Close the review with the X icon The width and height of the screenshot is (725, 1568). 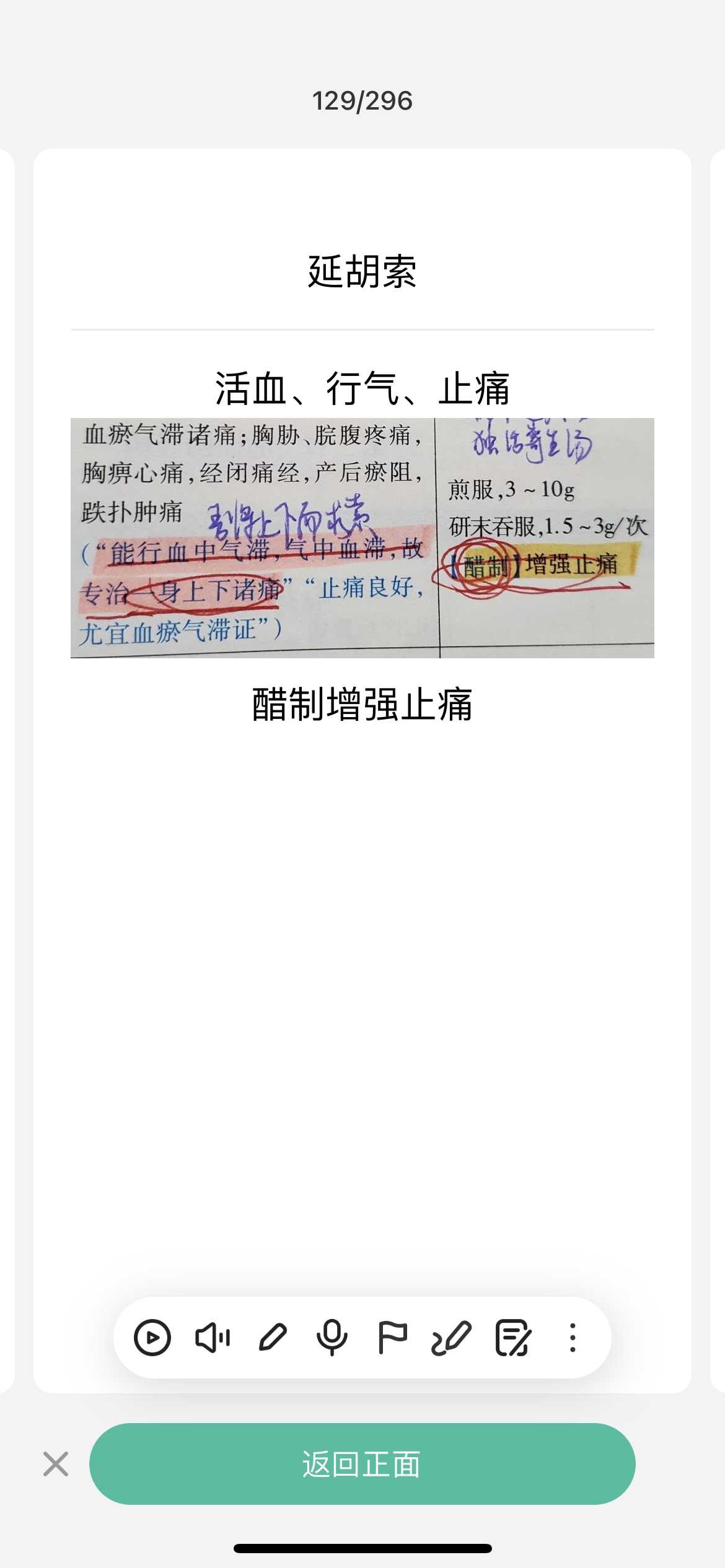[x=56, y=1464]
